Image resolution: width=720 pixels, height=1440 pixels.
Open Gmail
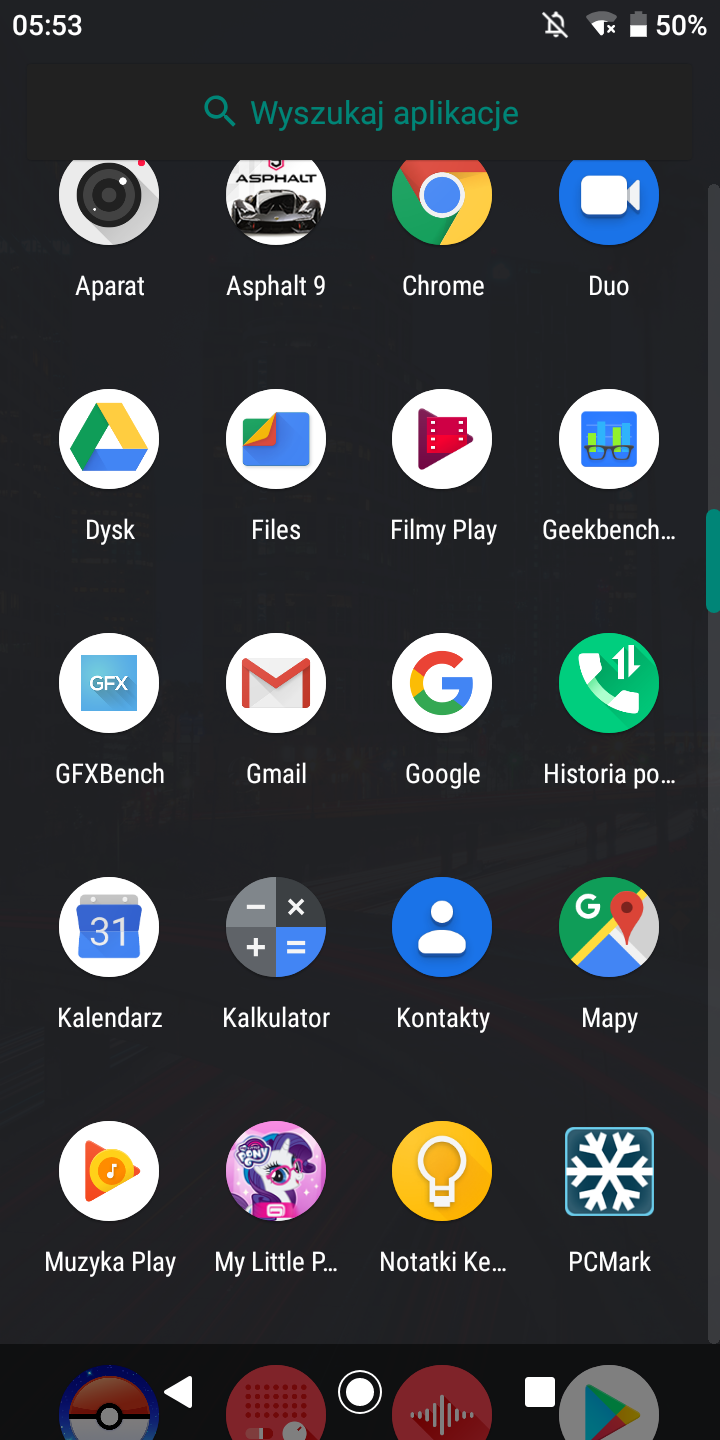coord(276,683)
